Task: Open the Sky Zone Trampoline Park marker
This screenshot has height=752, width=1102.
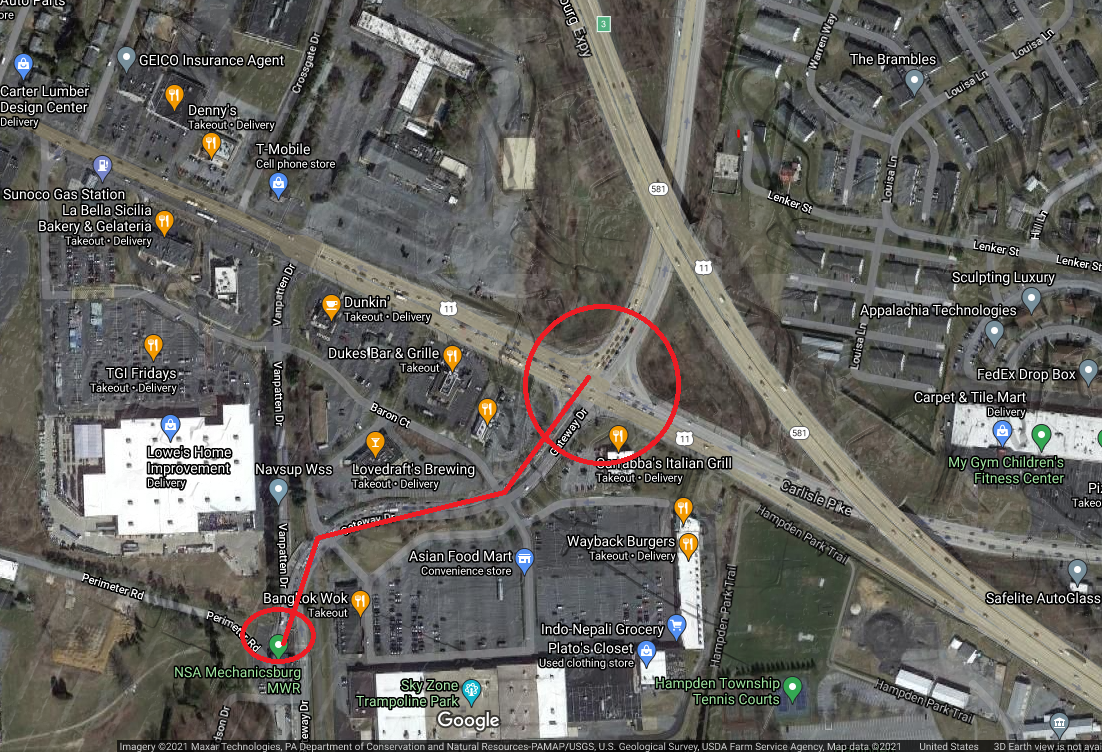Action: click(472, 688)
